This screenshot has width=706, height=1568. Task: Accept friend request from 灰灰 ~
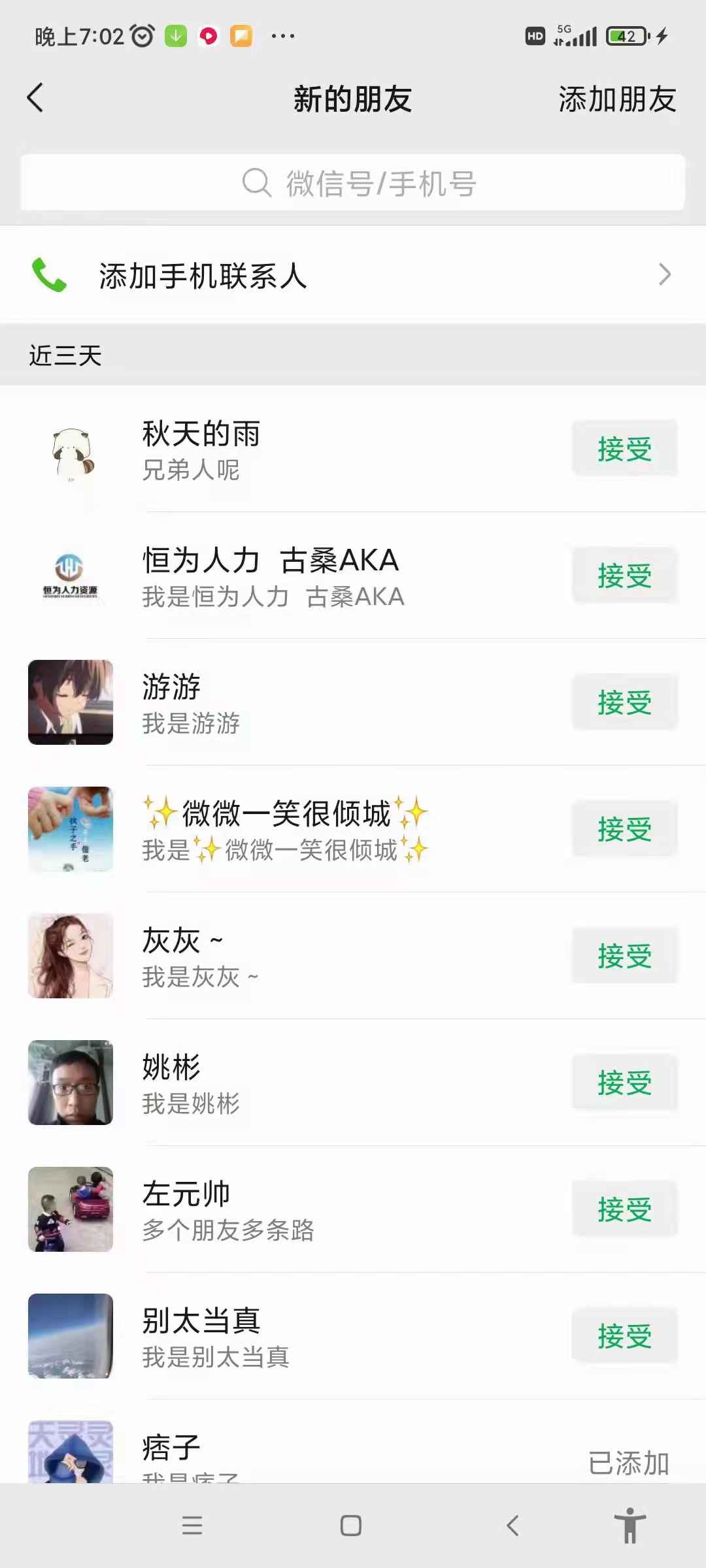pyautogui.click(x=624, y=956)
